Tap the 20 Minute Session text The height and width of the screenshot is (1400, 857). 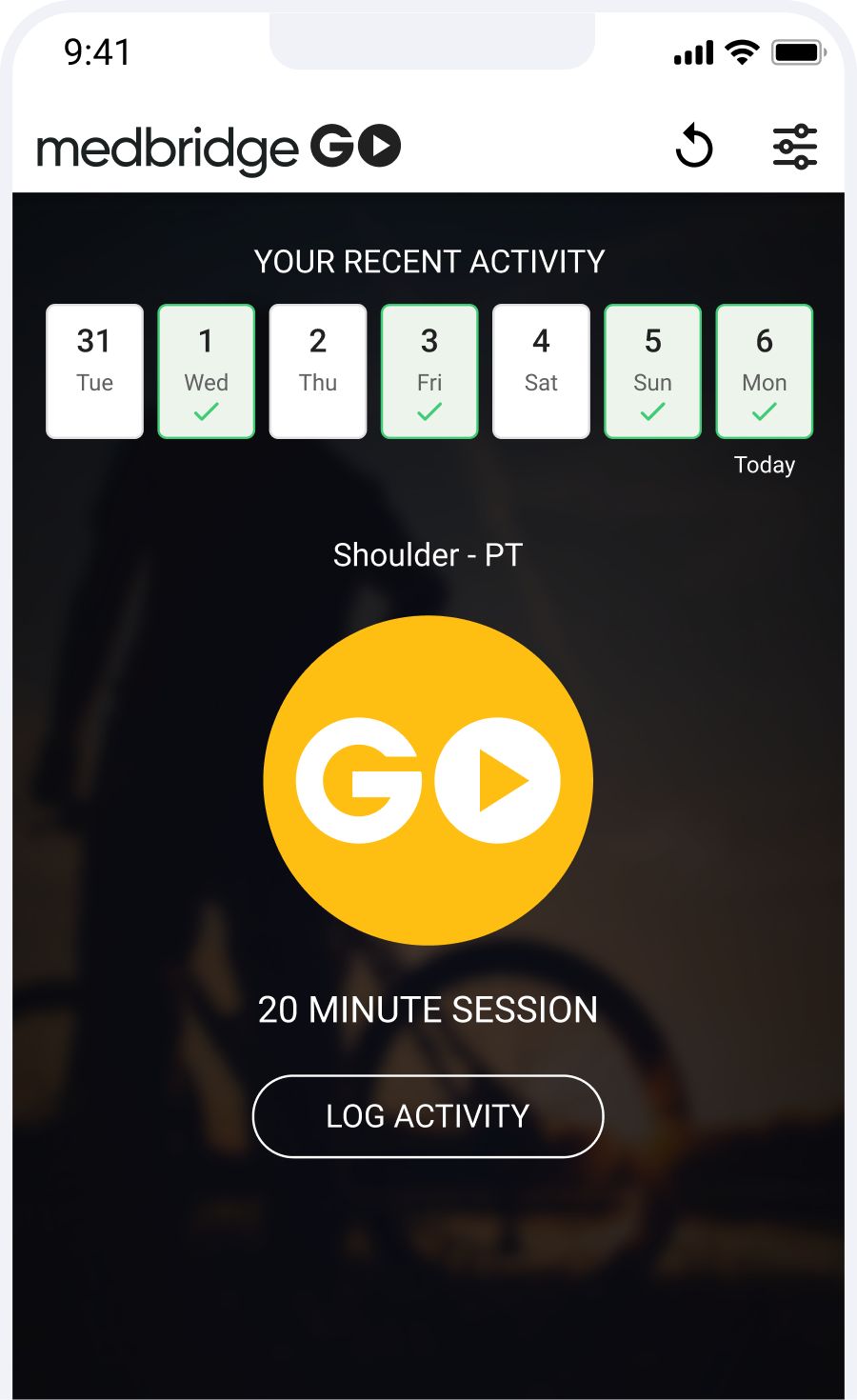pos(428,1010)
